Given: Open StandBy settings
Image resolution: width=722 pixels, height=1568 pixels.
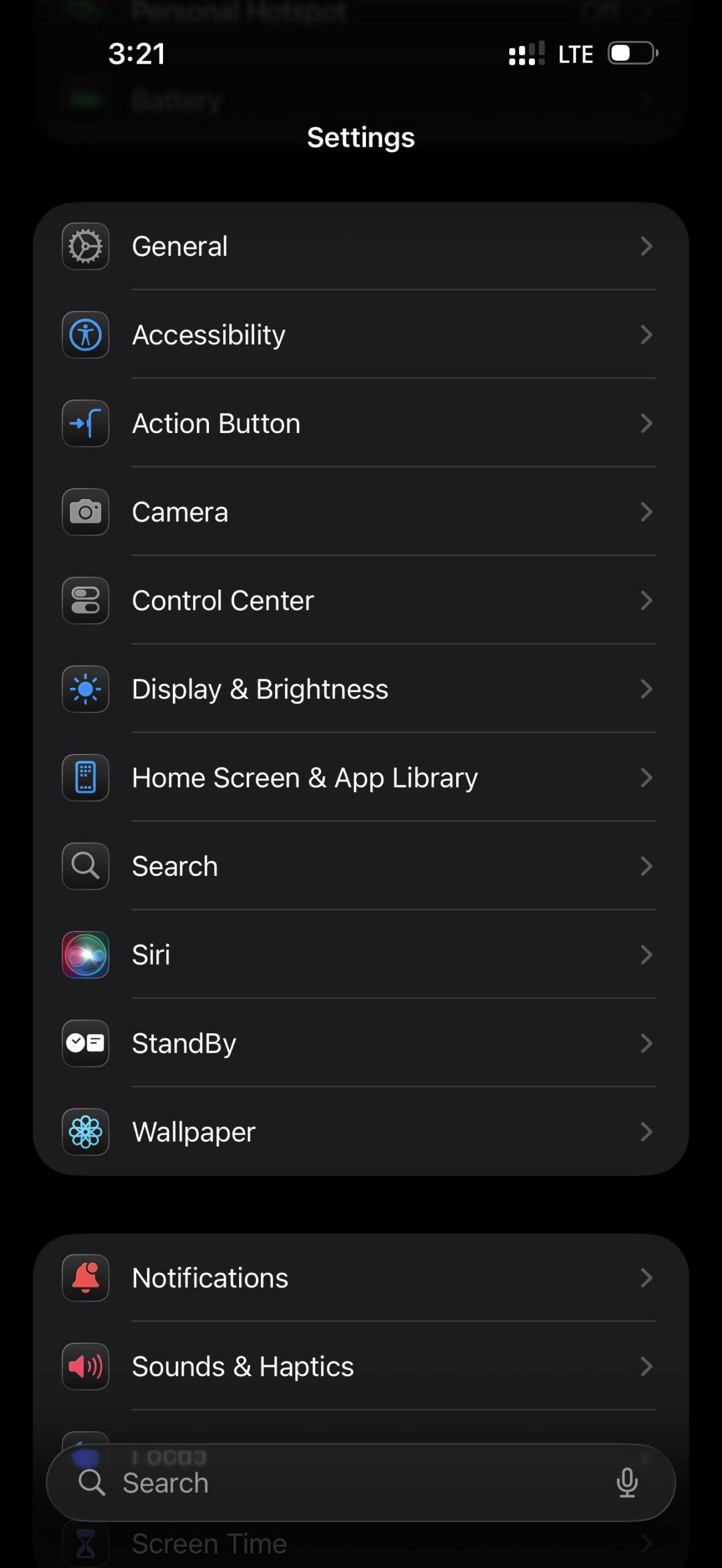Looking at the screenshot, I should point(360,1043).
